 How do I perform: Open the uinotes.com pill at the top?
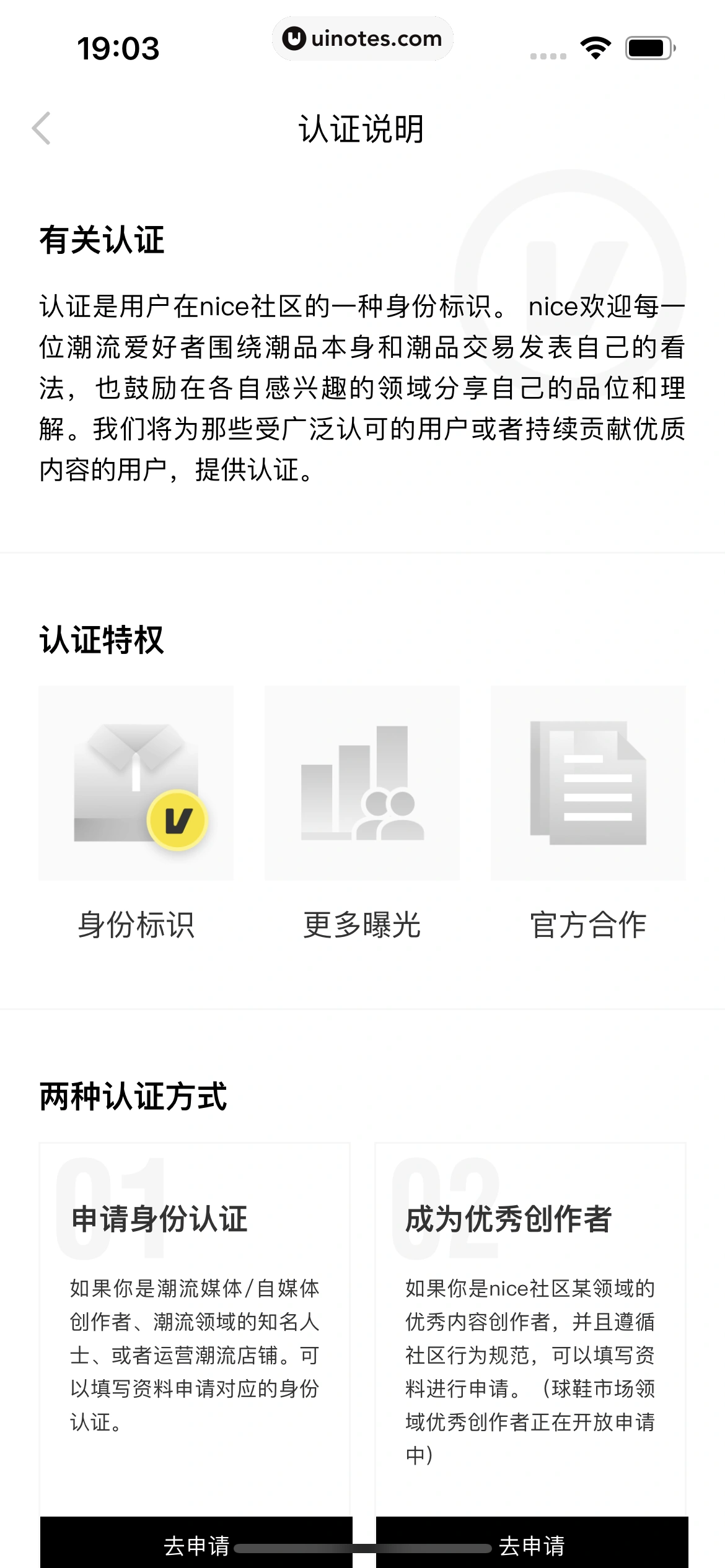pos(362,38)
